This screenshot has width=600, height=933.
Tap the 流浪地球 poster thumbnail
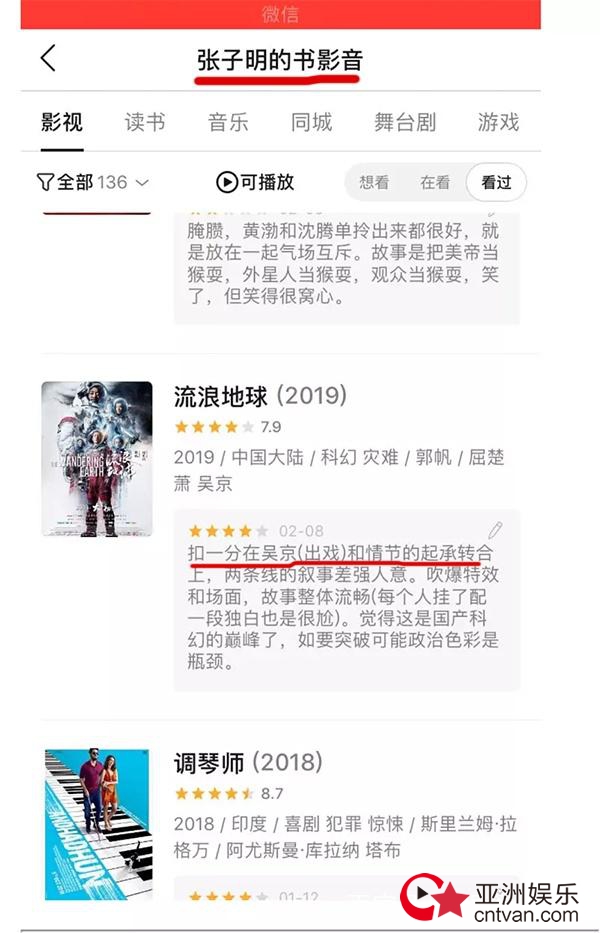click(x=97, y=459)
